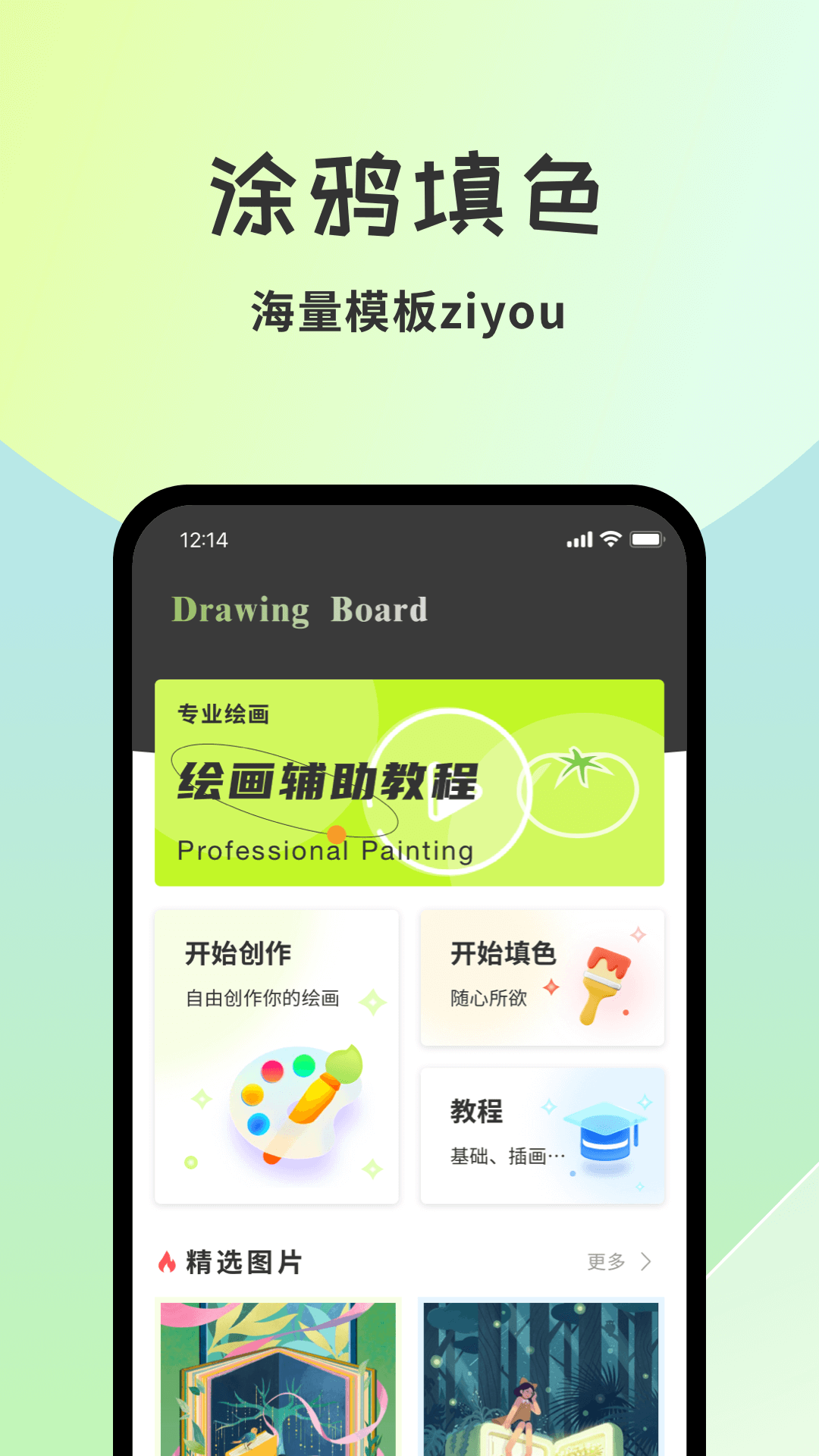Open 开始填色 to begin coloring

(x=544, y=976)
